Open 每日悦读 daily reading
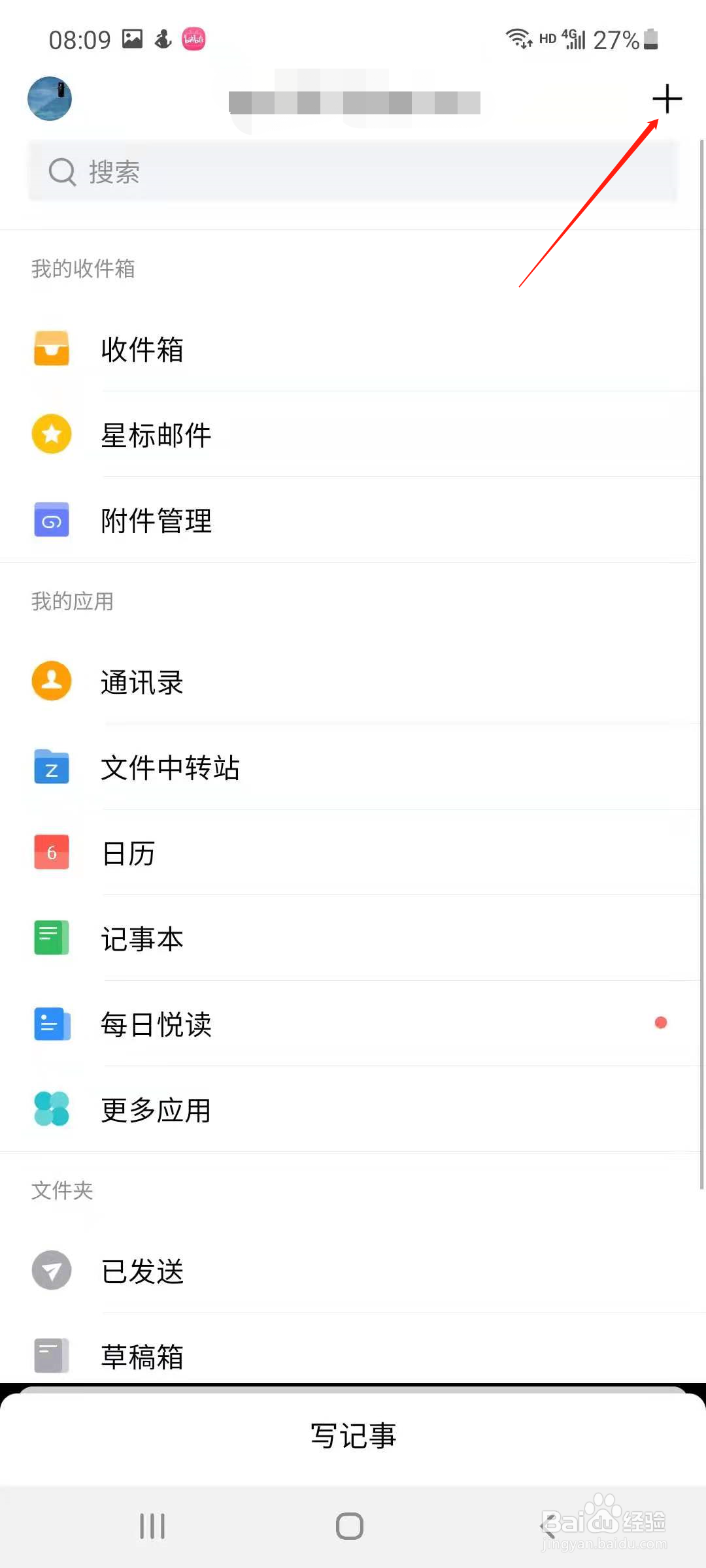The image size is (706, 1568). 156,1024
